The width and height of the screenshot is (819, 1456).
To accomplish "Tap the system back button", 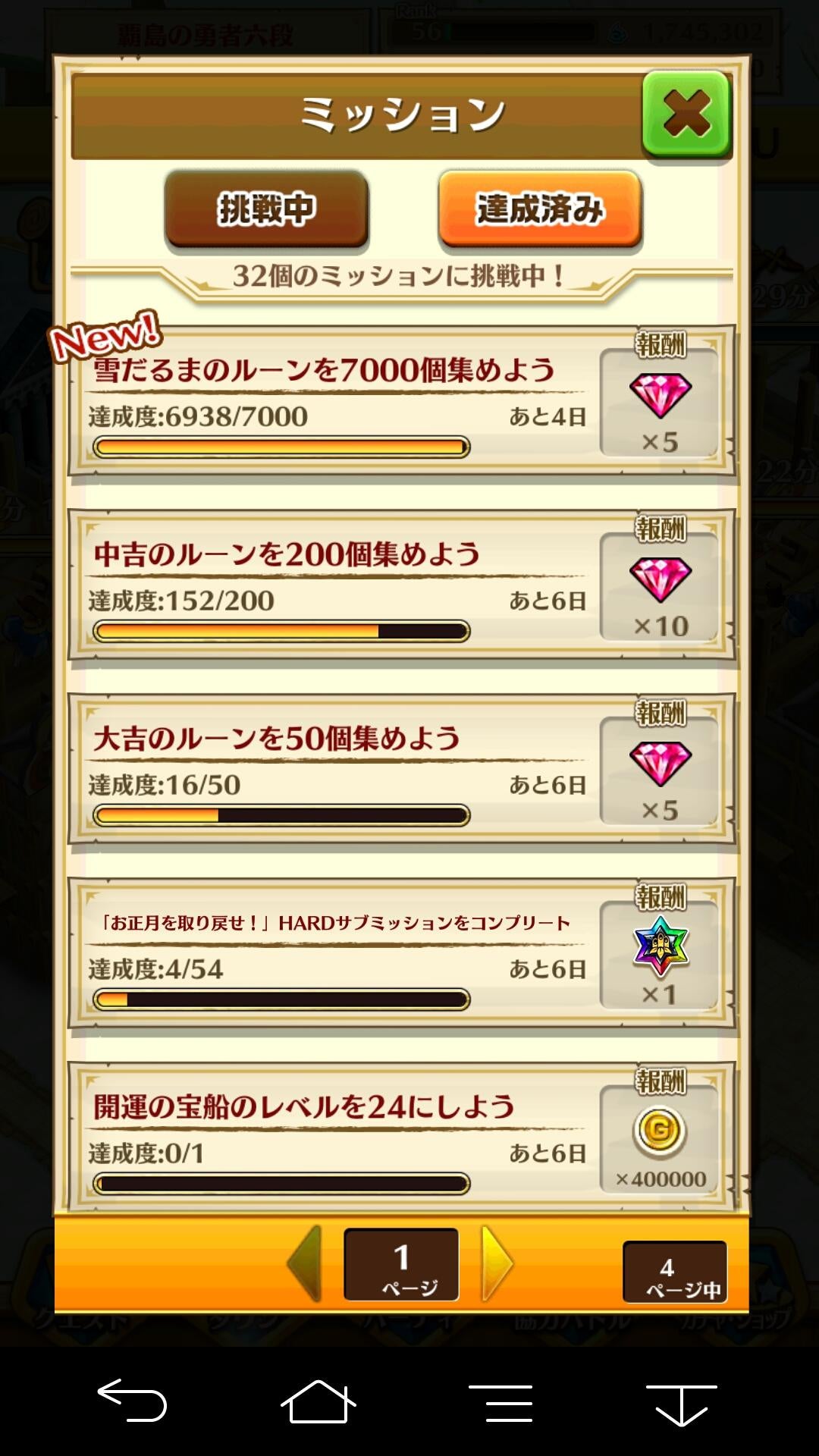I will pos(132,1400).
